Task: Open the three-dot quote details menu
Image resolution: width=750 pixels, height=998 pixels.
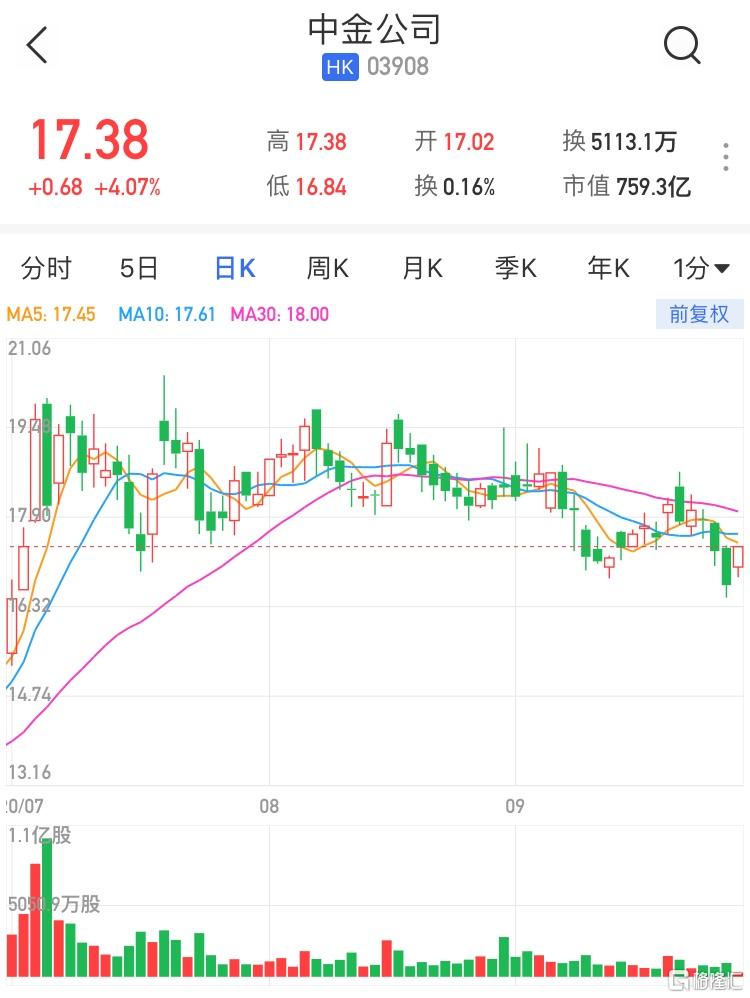Action: tap(727, 158)
